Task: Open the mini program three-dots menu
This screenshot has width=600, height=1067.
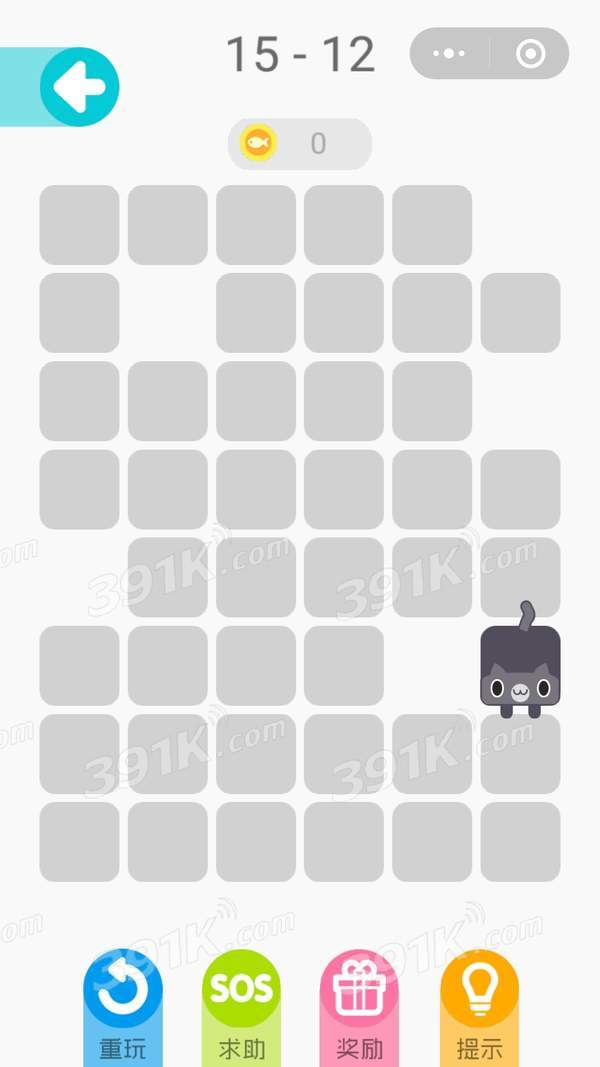Action: click(x=450, y=54)
